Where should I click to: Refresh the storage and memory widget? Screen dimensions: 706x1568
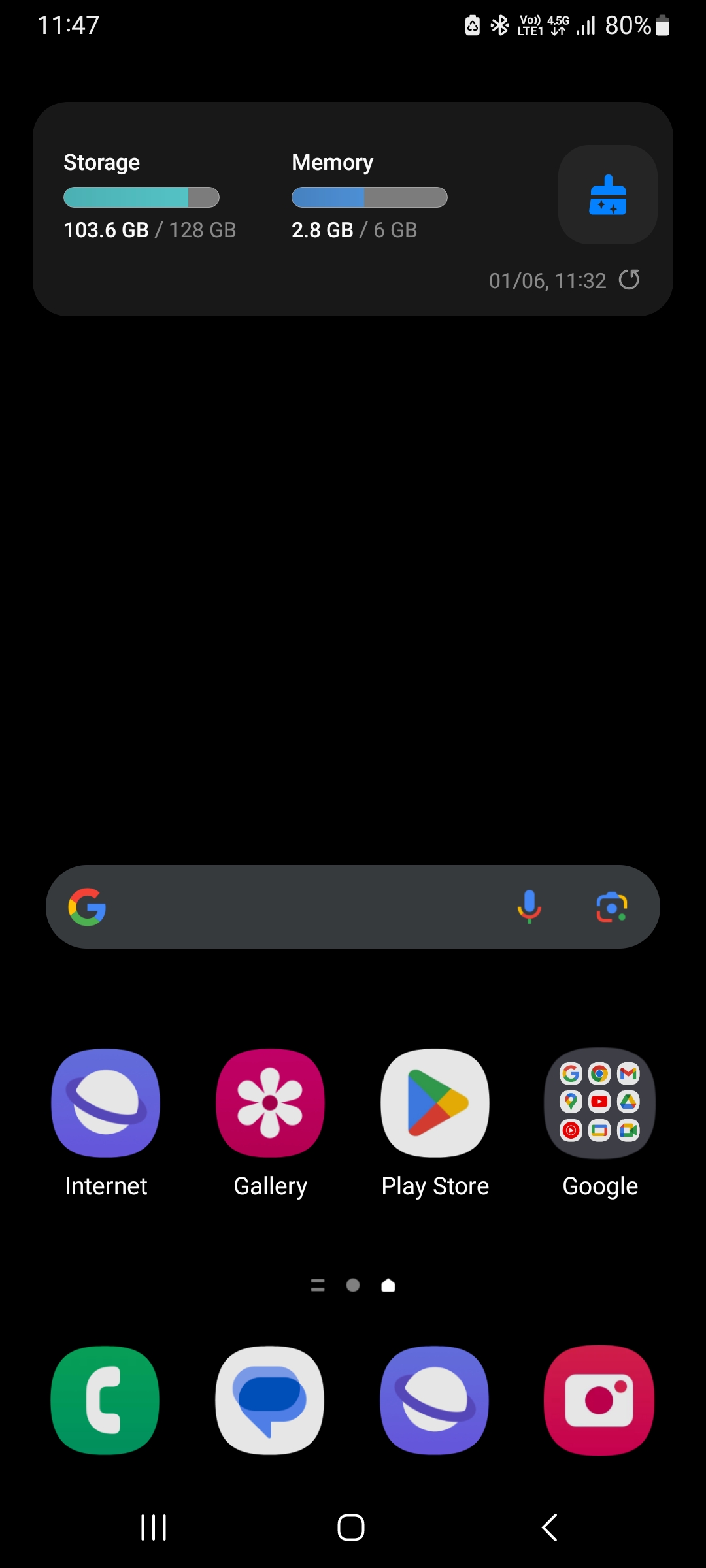629,280
